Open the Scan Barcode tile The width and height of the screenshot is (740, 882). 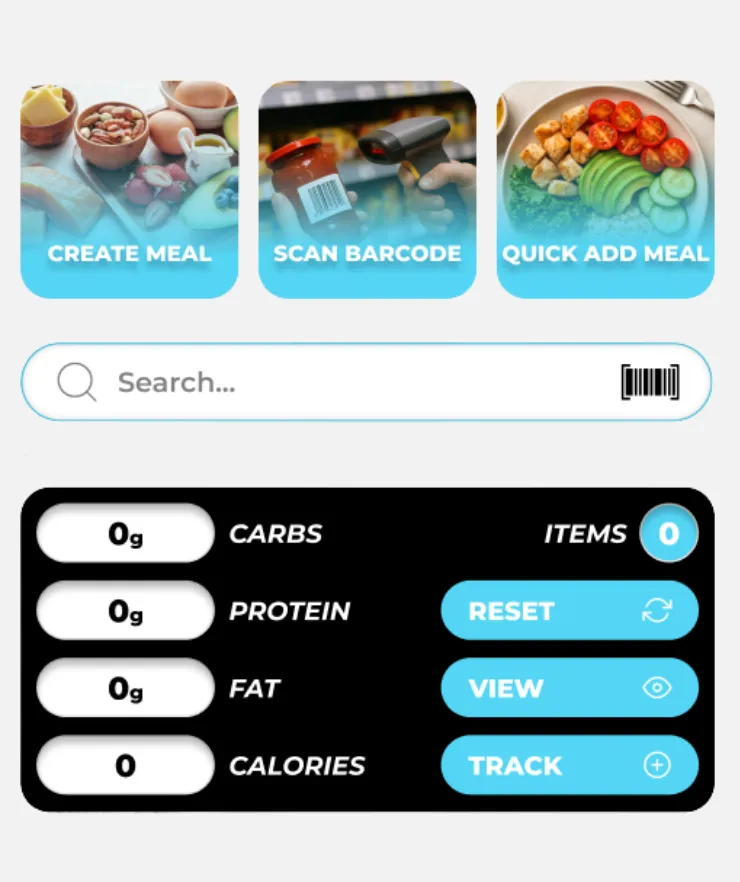click(x=367, y=190)
